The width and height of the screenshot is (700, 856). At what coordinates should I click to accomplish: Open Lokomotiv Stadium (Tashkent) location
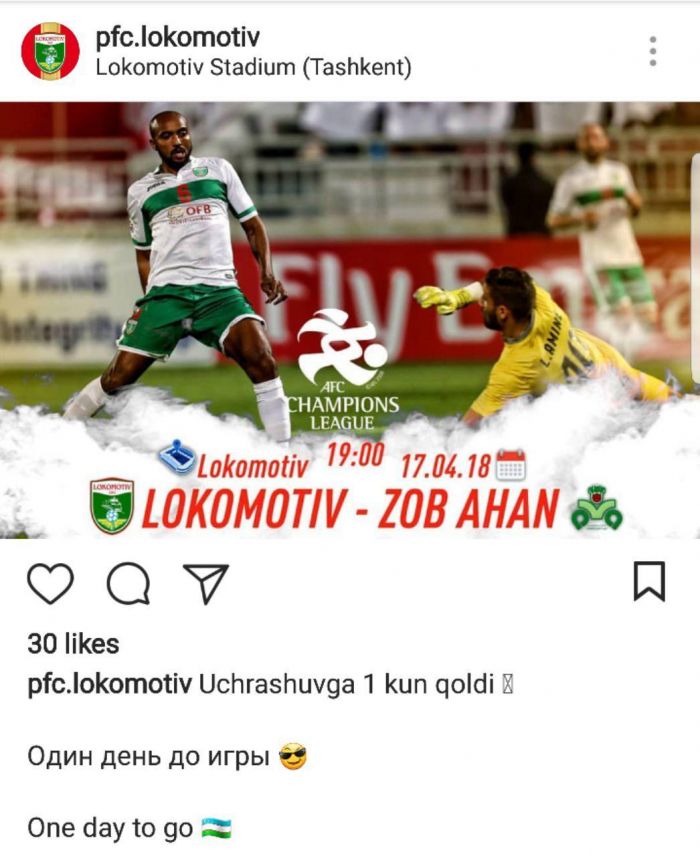click(x=253, y=68)
